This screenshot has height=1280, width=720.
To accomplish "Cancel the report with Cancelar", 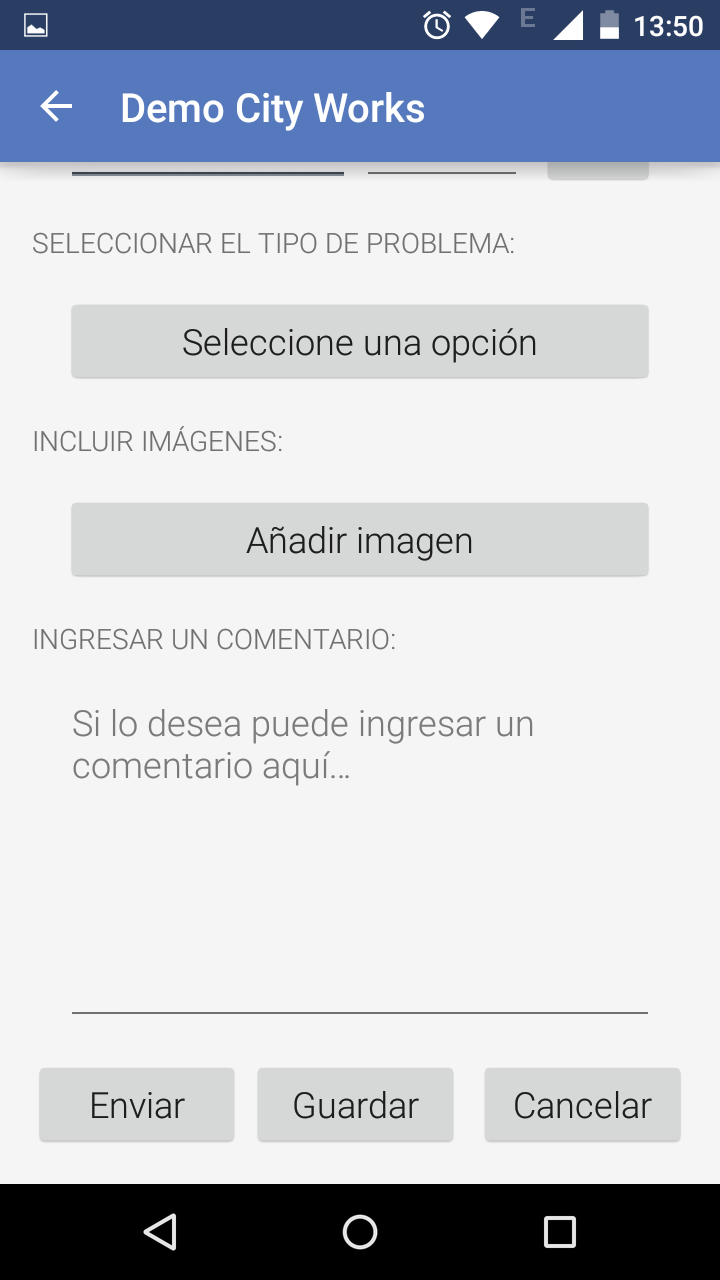I will point(582,1105).
